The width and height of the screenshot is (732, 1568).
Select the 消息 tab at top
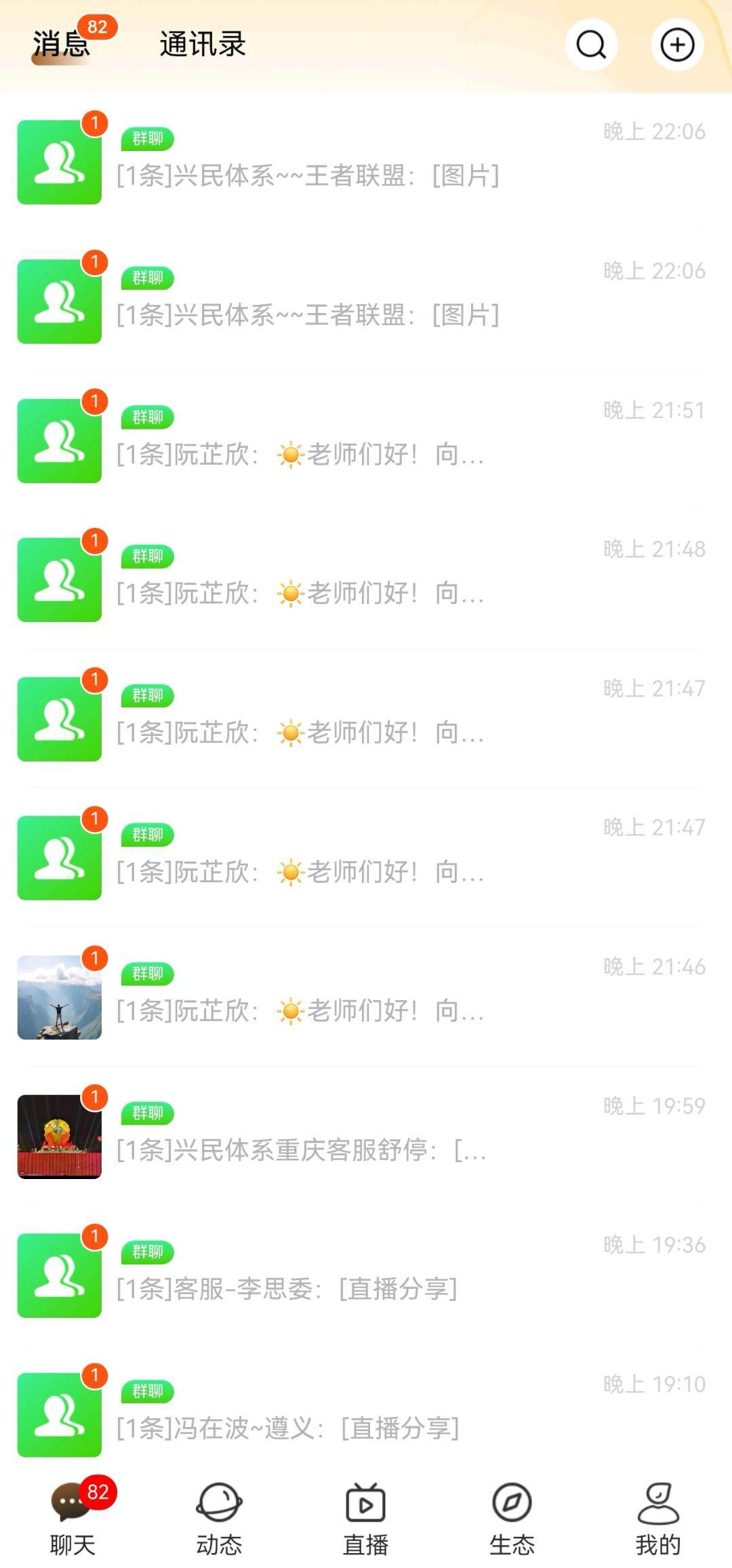pyautogui.click(x=61, y=45)
